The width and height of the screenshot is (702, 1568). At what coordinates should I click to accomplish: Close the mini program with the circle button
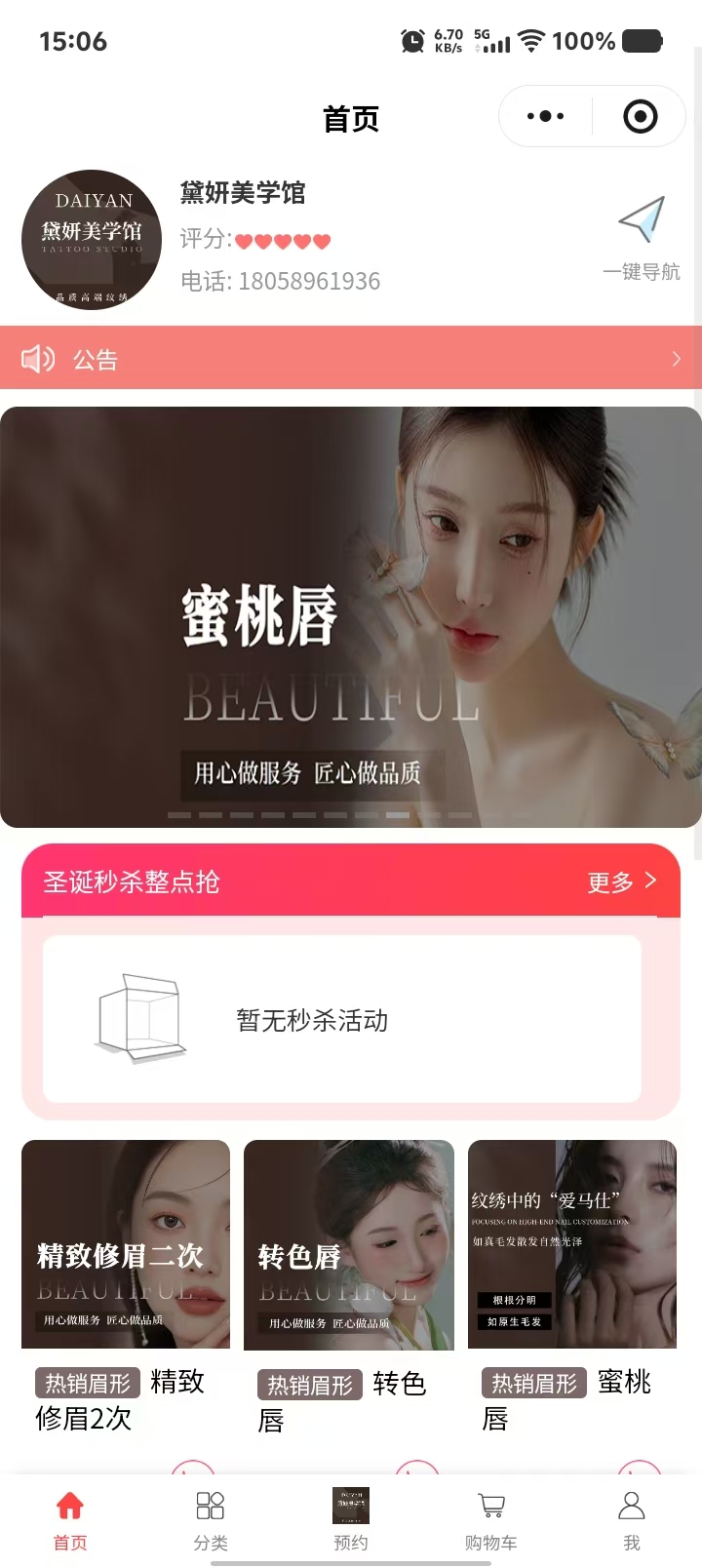click(640, 117)
